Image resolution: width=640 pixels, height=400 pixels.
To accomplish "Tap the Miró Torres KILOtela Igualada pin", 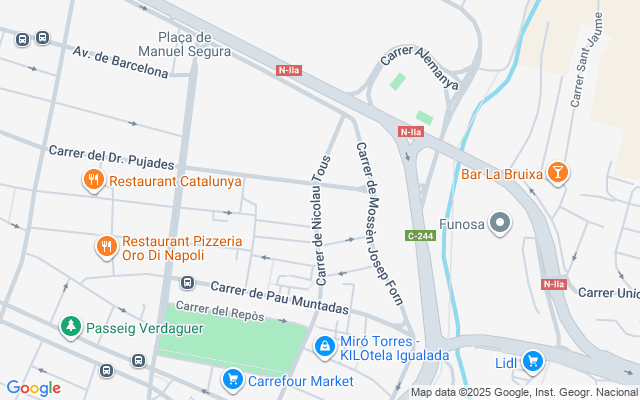I will (x=324, y=347).
